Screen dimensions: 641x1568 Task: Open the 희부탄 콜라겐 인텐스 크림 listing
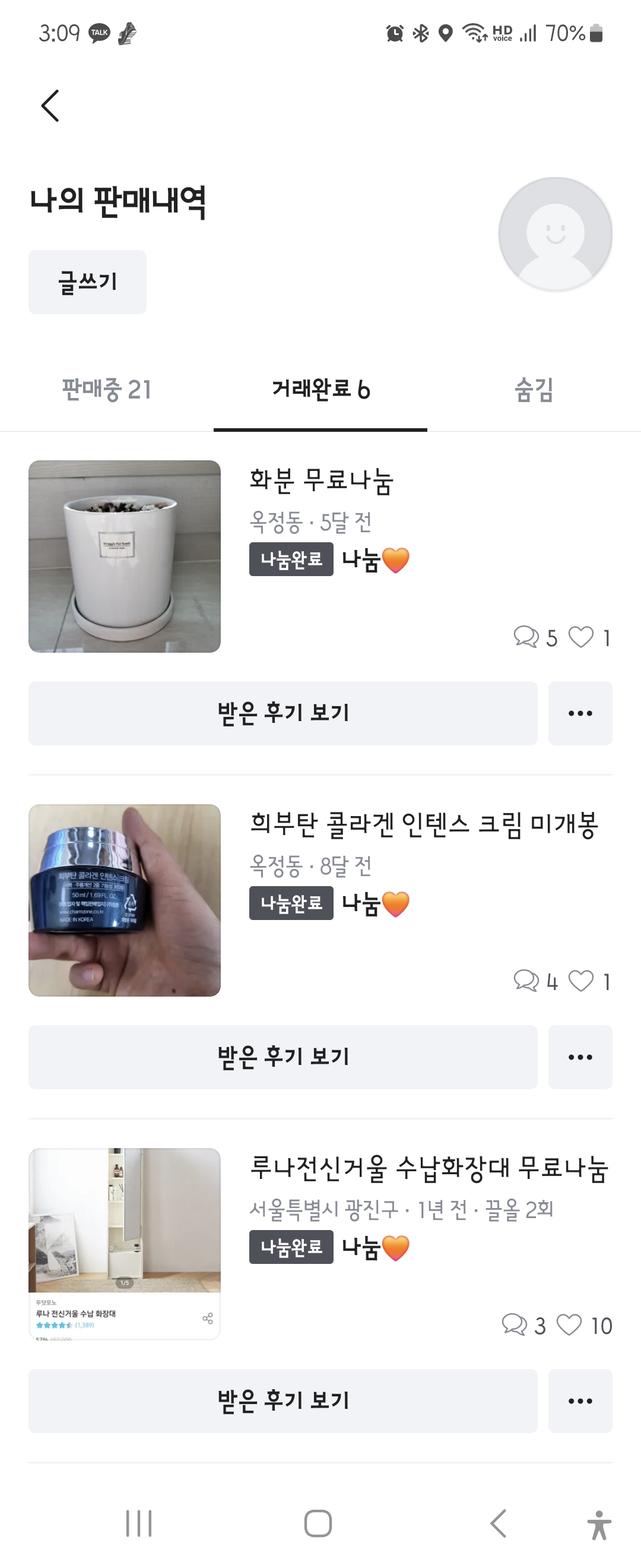[x=424, y=825]
